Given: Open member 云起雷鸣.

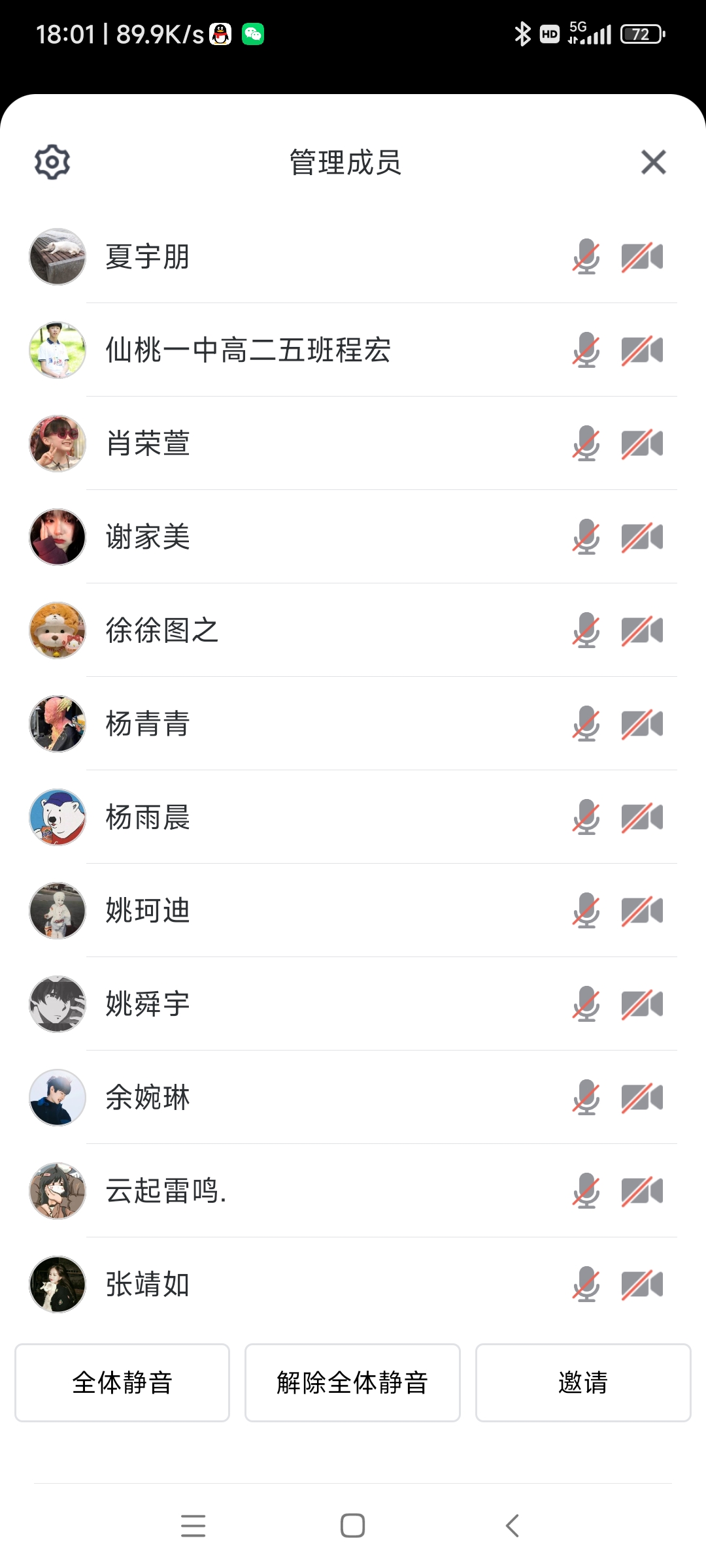Looking at the screenshot, I should [166, 1191].
